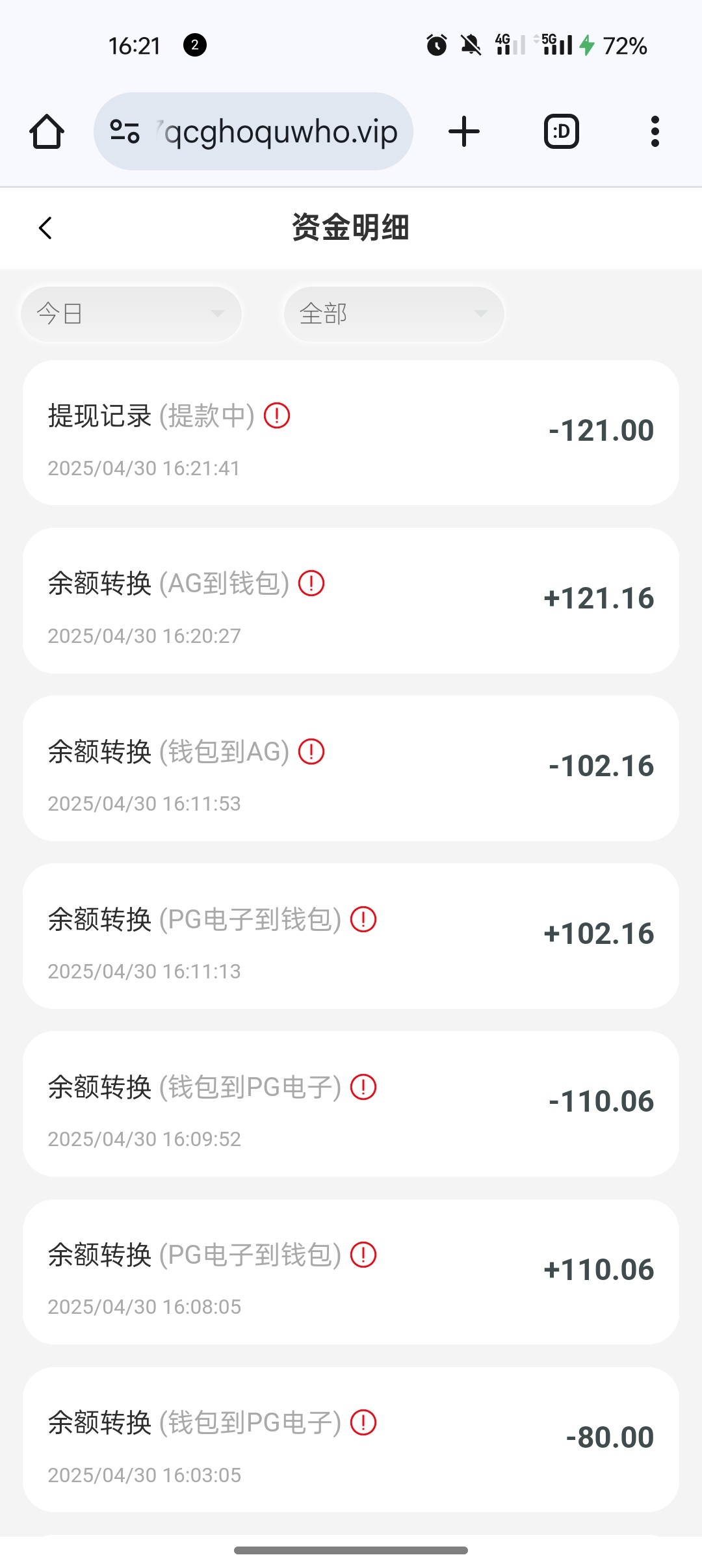Open the 钱包到PG电子 -80.00 record
Viewport: 702px width, 1568px height.
[351, 1439]
